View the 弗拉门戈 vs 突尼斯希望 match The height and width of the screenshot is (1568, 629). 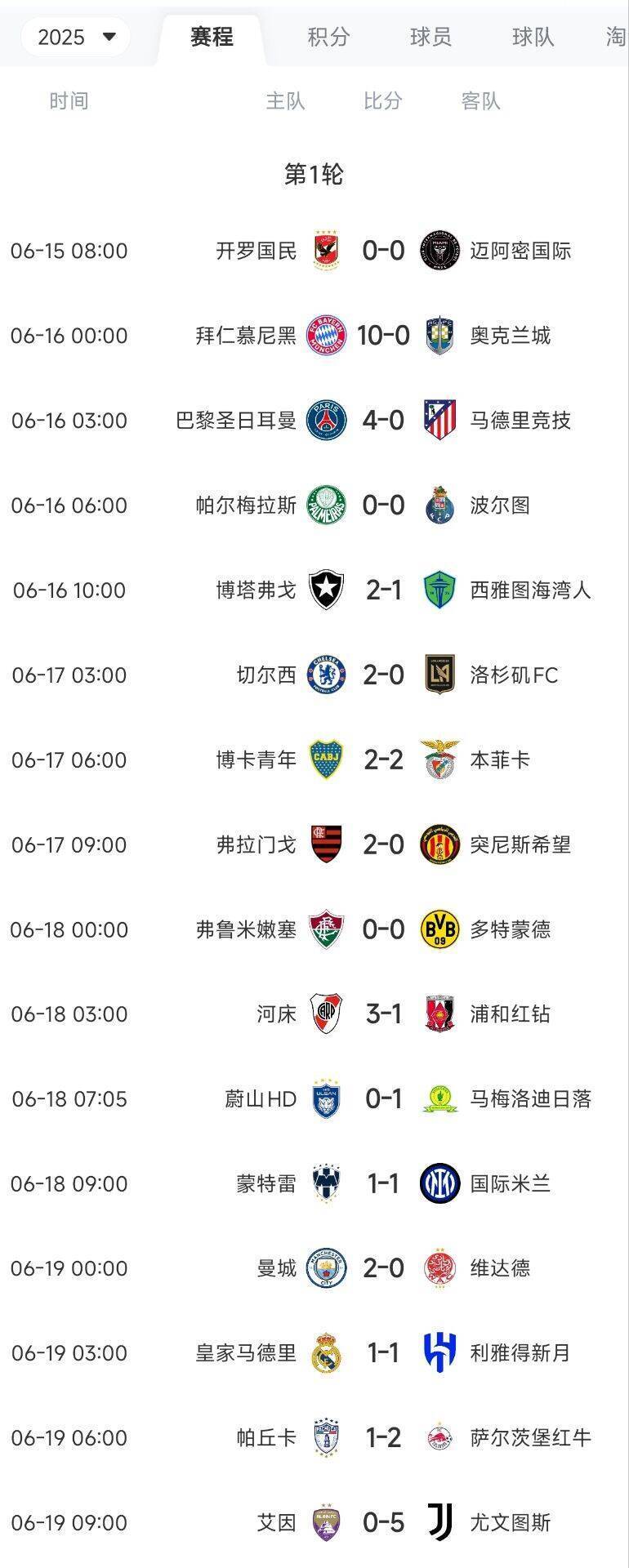(383, 844)
